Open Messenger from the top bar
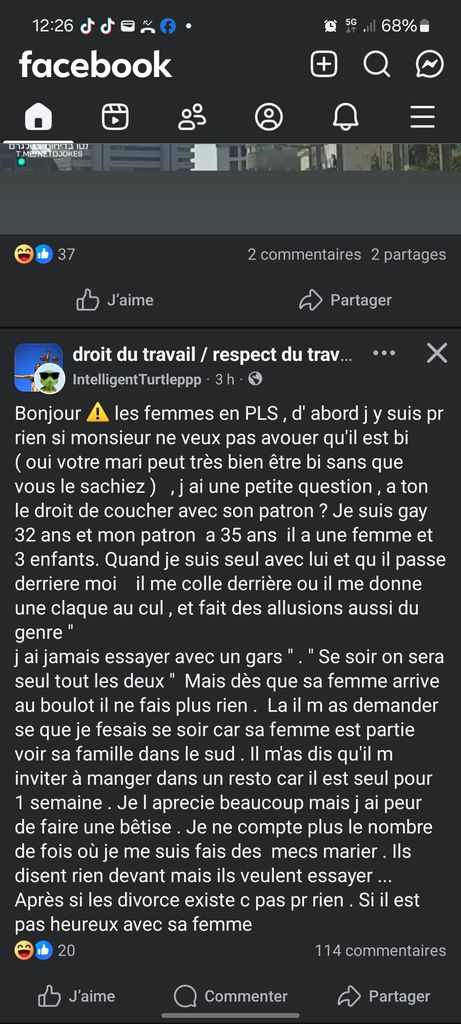The image size is (461, 1024). pyautogui.click(x=430, y=65)
